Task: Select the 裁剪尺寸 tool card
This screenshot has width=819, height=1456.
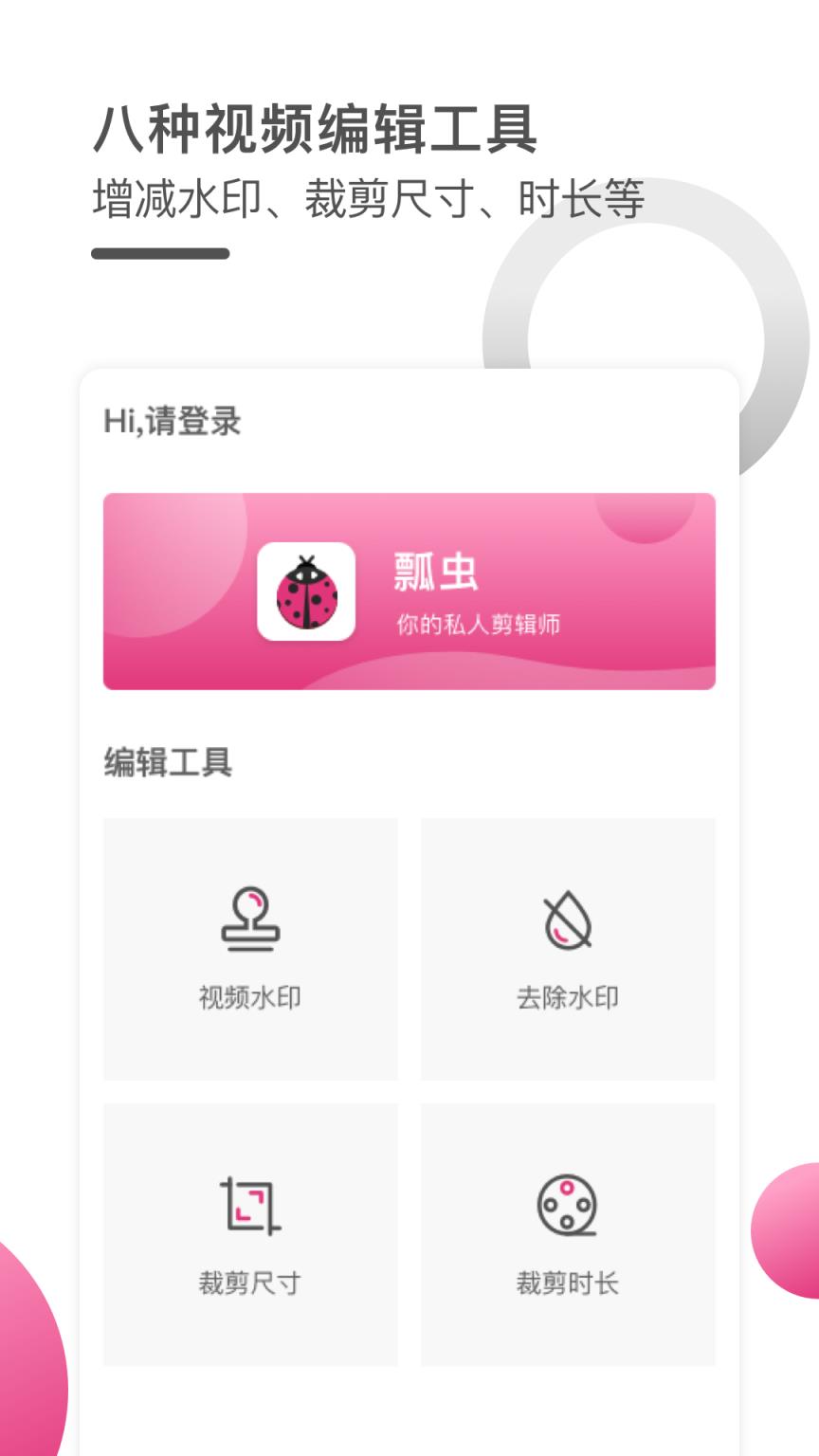Action: click(x=250, y=1234)
